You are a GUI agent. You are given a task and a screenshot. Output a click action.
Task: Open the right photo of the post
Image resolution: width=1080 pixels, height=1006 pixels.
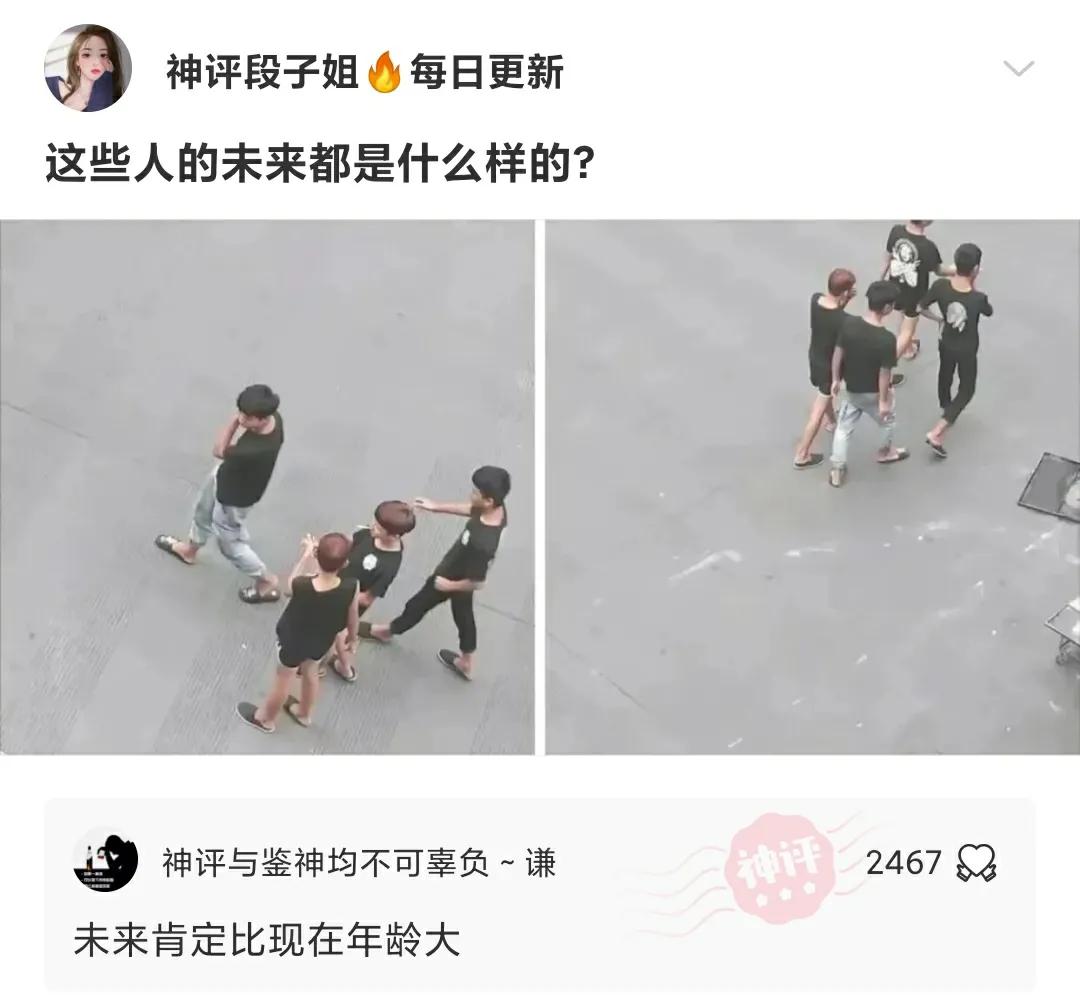point(812,487)
